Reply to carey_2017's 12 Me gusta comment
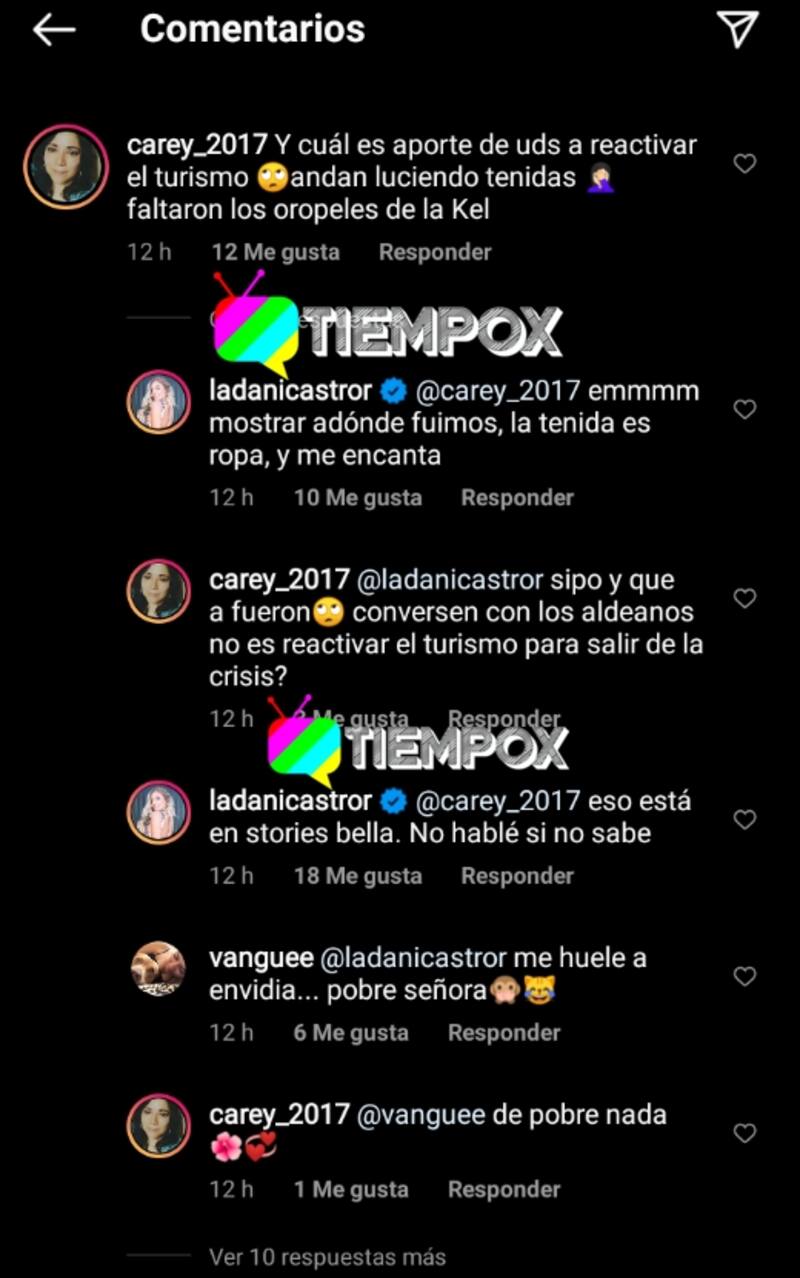Viewport: 800px width, 1278px height. click(434, 253)
